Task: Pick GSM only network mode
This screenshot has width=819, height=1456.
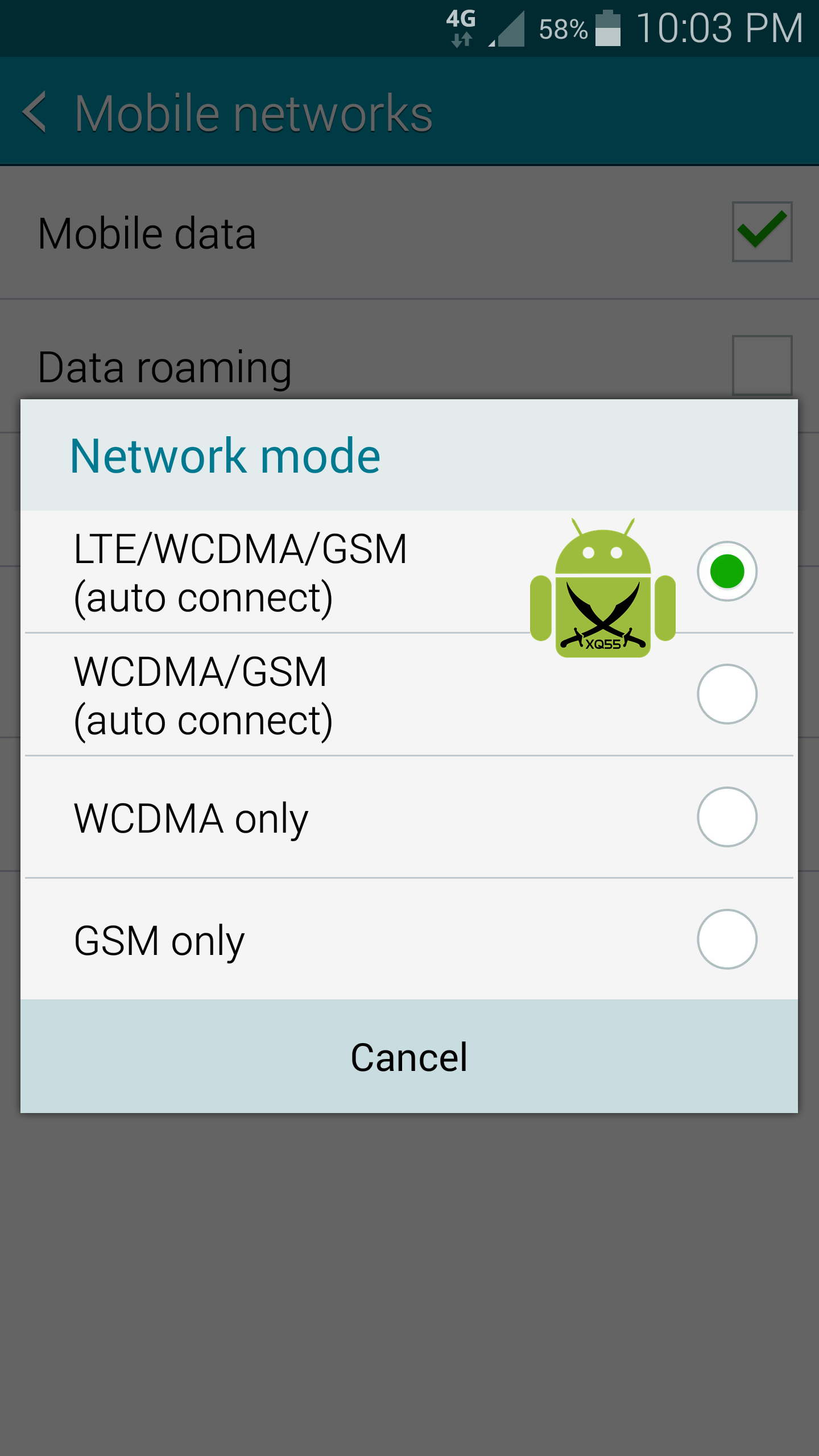Action: (x=726, y=939)
